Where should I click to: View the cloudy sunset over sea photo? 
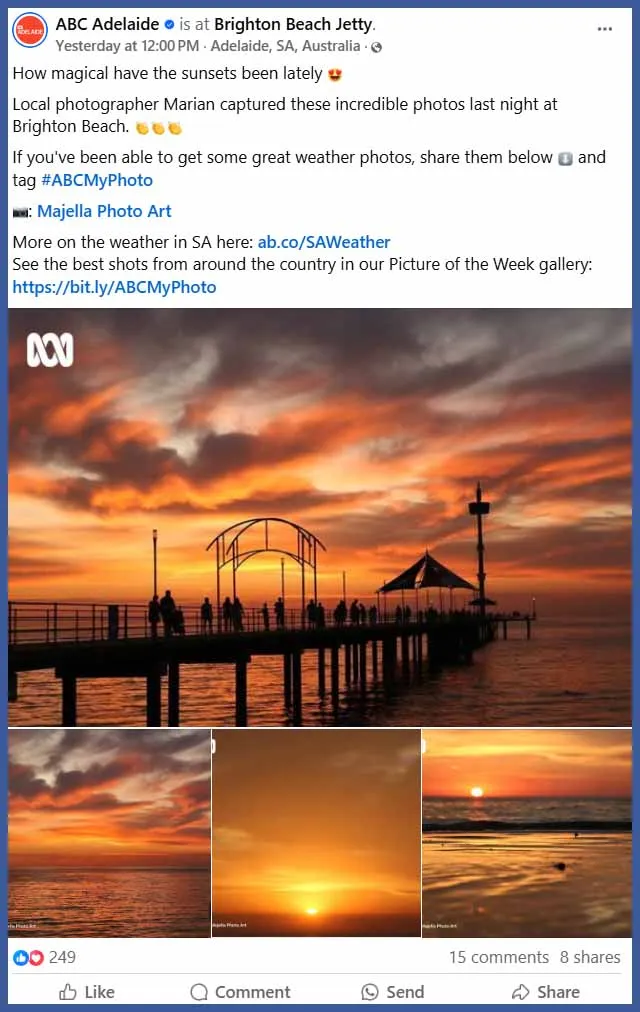point(109,833)
